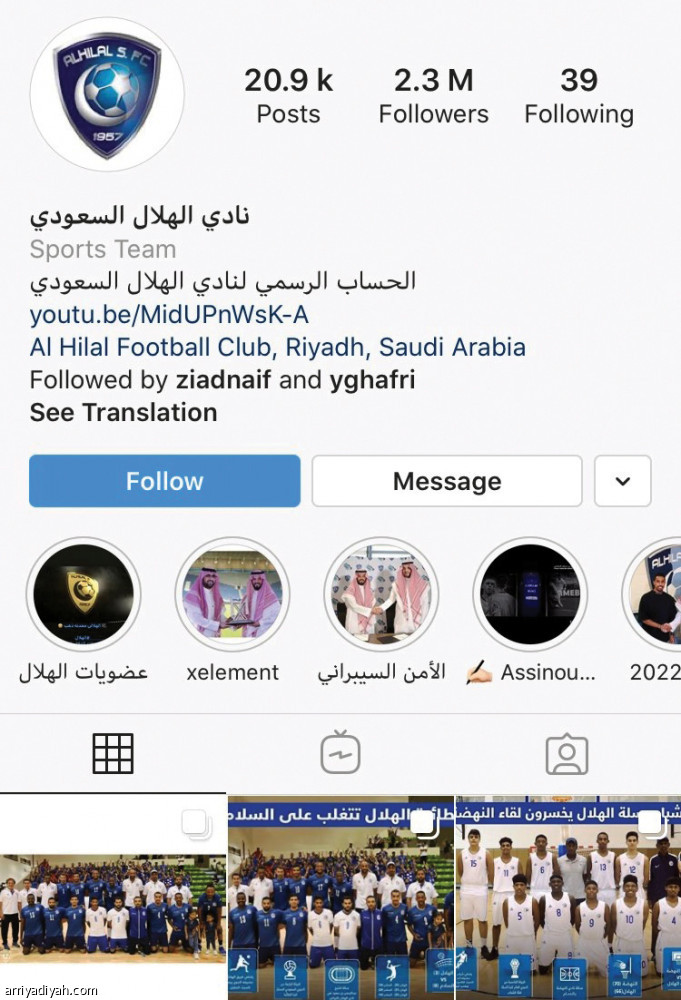Screen dimensions: 681x1000
Task: Open the youtu.be/MidUPnWsK-A link
Action: (169, 315)
